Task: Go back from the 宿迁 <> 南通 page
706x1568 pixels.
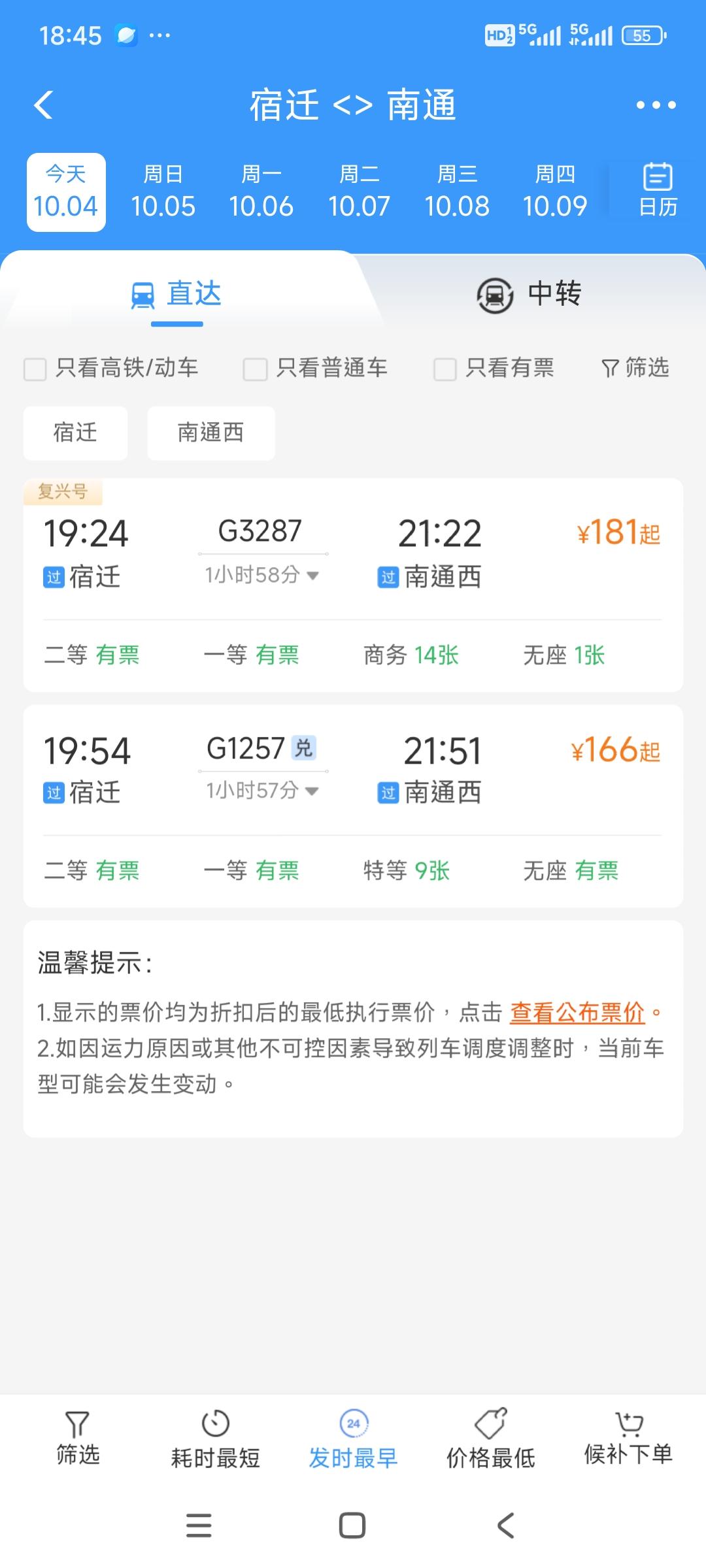Action: click(x=44, y=105)
